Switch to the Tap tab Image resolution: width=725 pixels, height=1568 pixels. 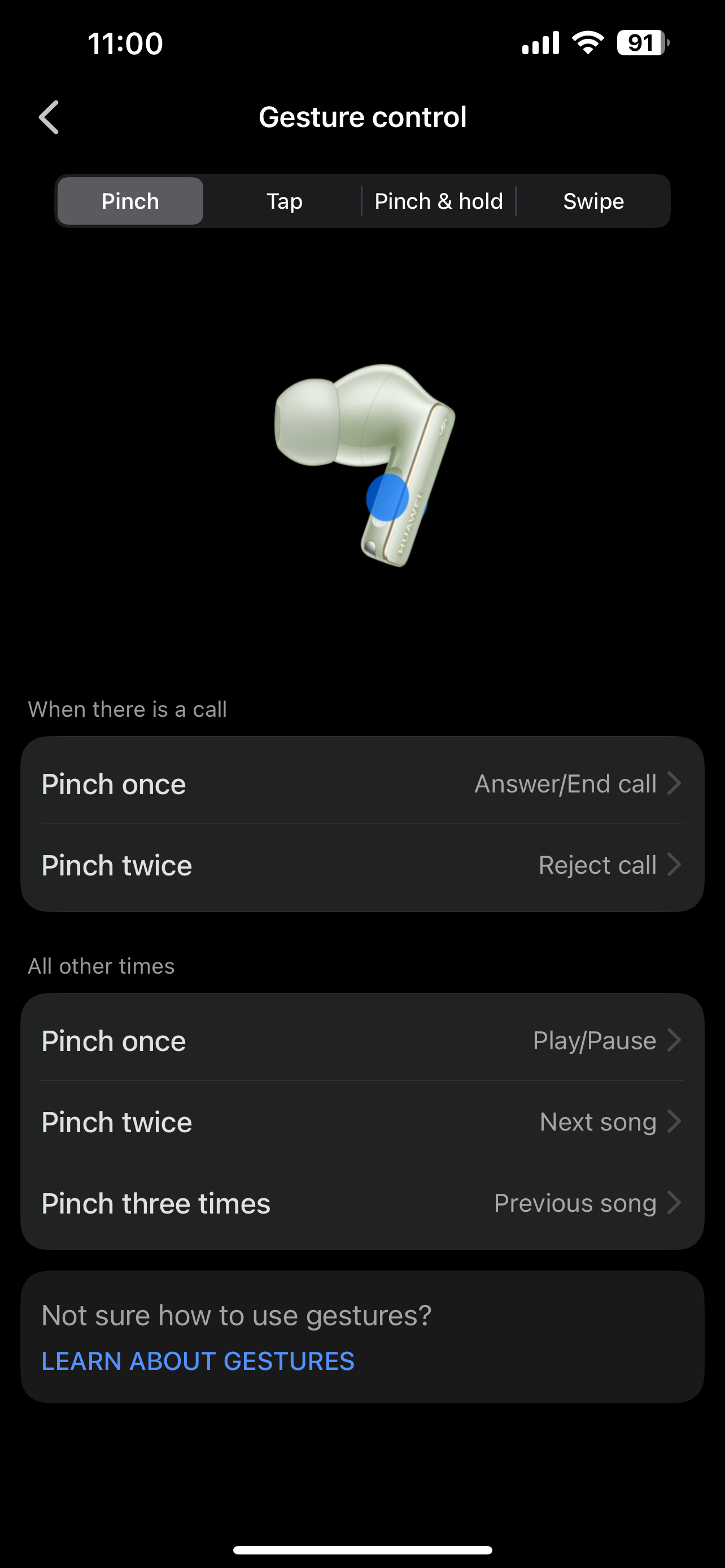pos(284,201)
